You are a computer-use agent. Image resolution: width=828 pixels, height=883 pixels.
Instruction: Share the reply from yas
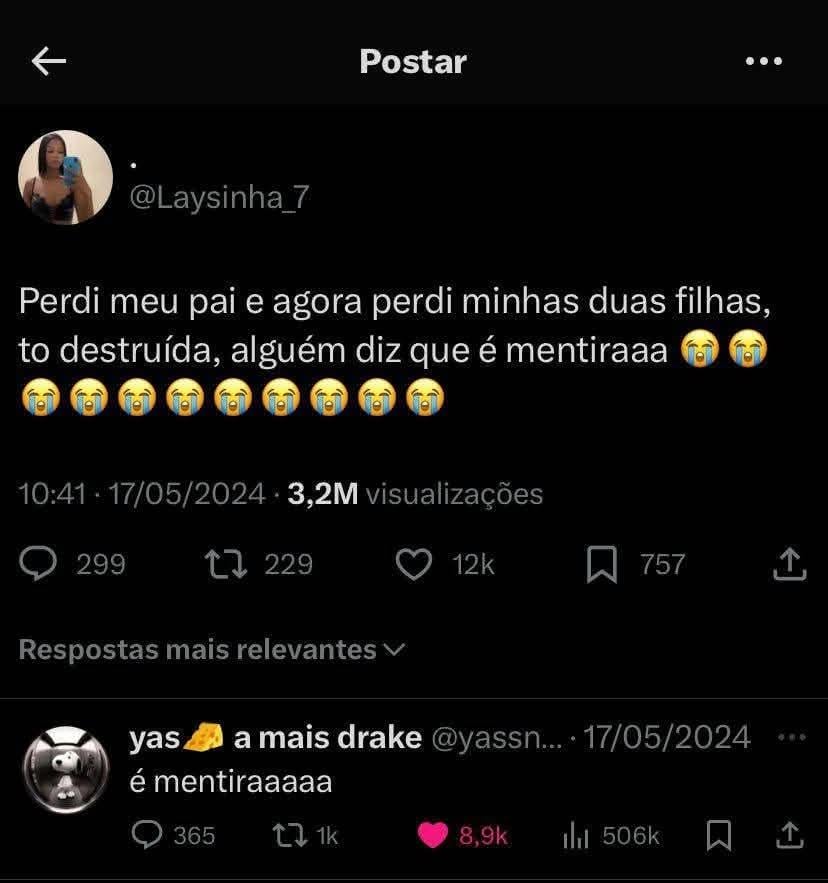[x=789, y=835]
